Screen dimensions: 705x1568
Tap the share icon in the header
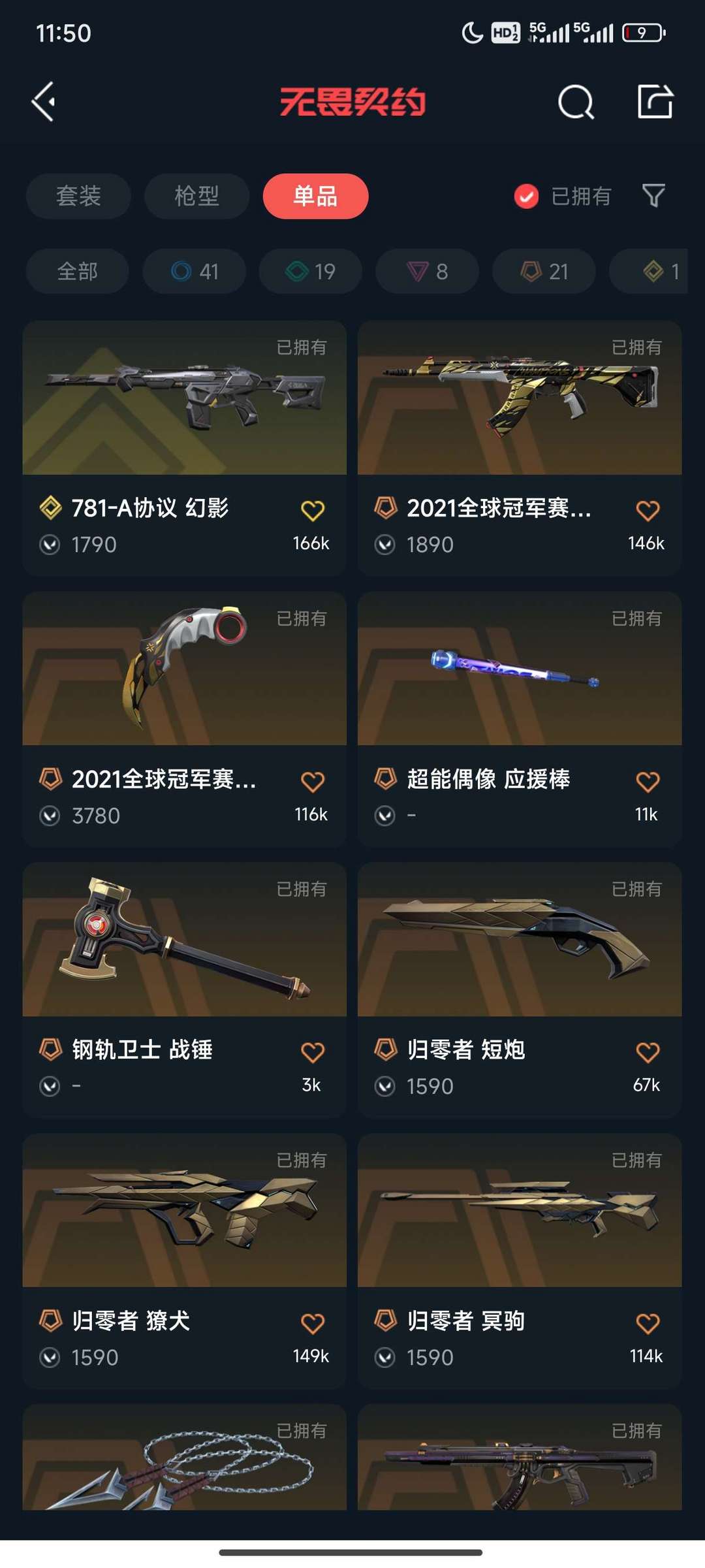[x=655, y=102]
